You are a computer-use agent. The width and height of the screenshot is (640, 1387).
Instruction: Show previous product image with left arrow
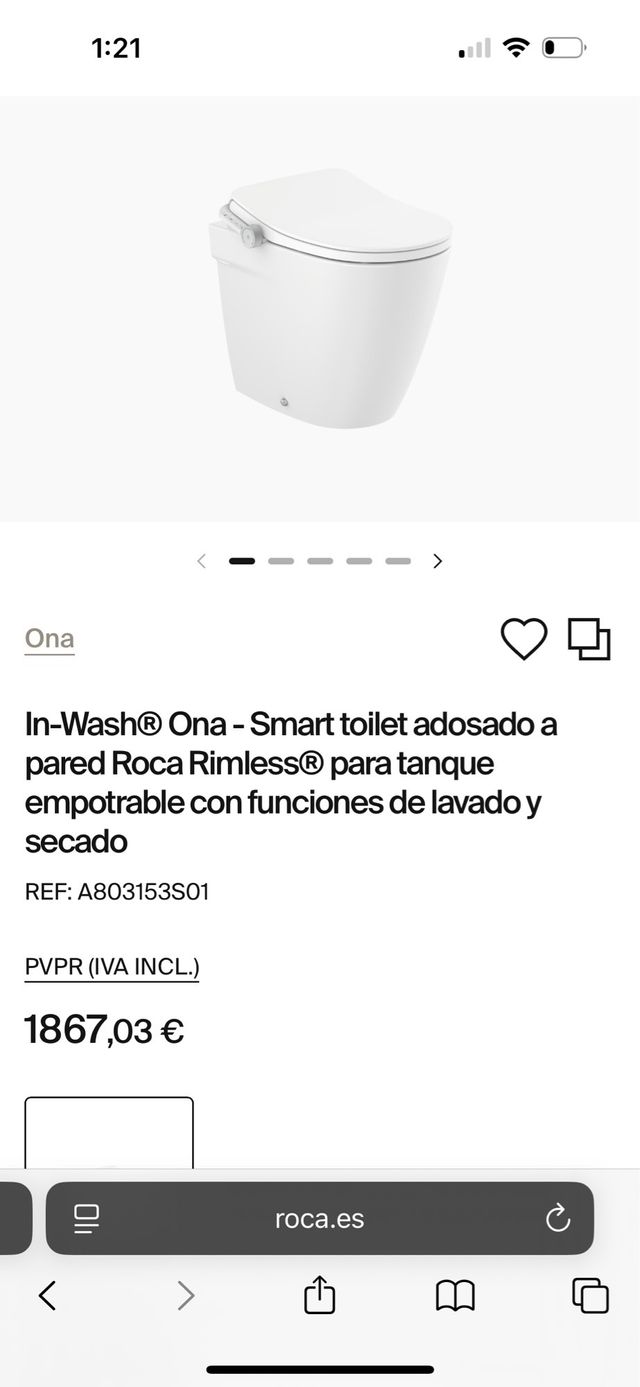[201, 561]
